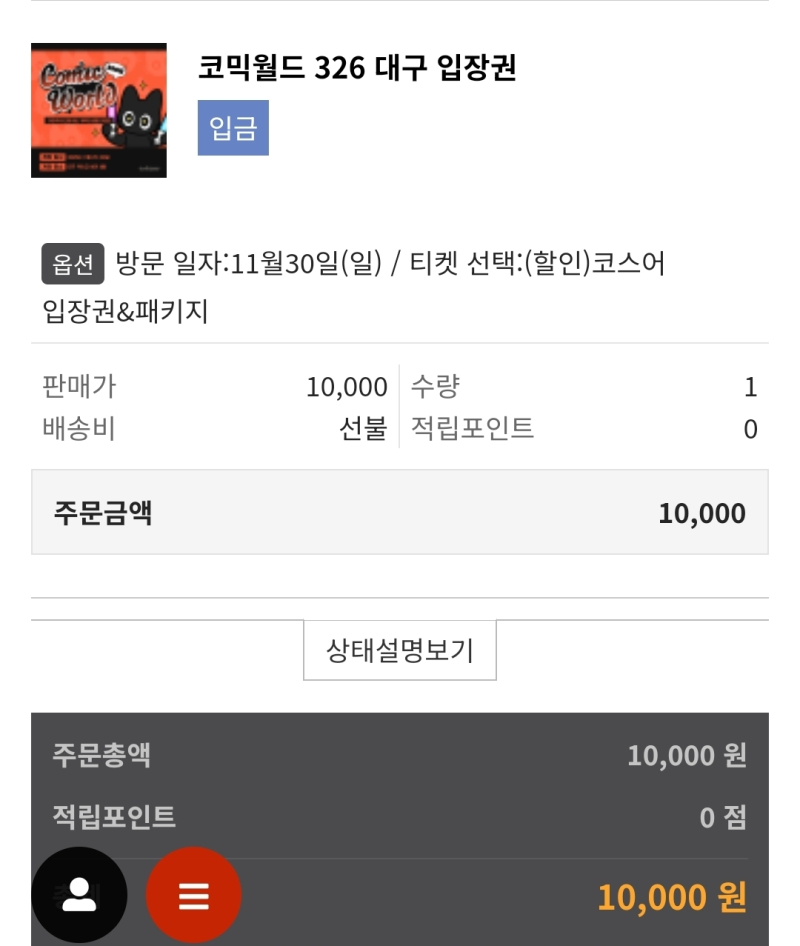Open the 코믹월드 326 대구 입장권 title link

tap(357, 68)
